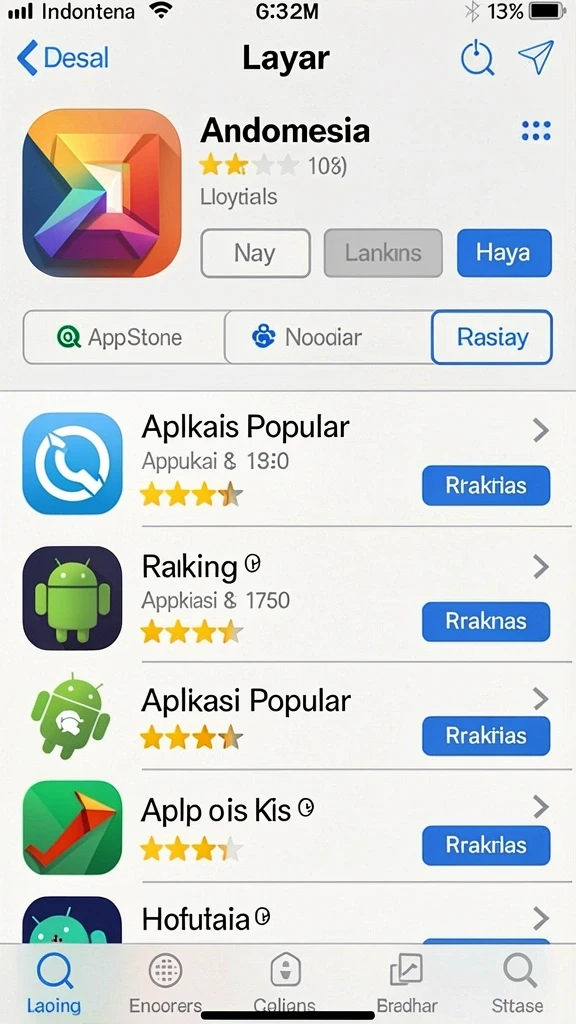This screenshot has height=1024, width=576.
Task: Open the Aplp ois Kis row
Action: click(x=288, y=825)
